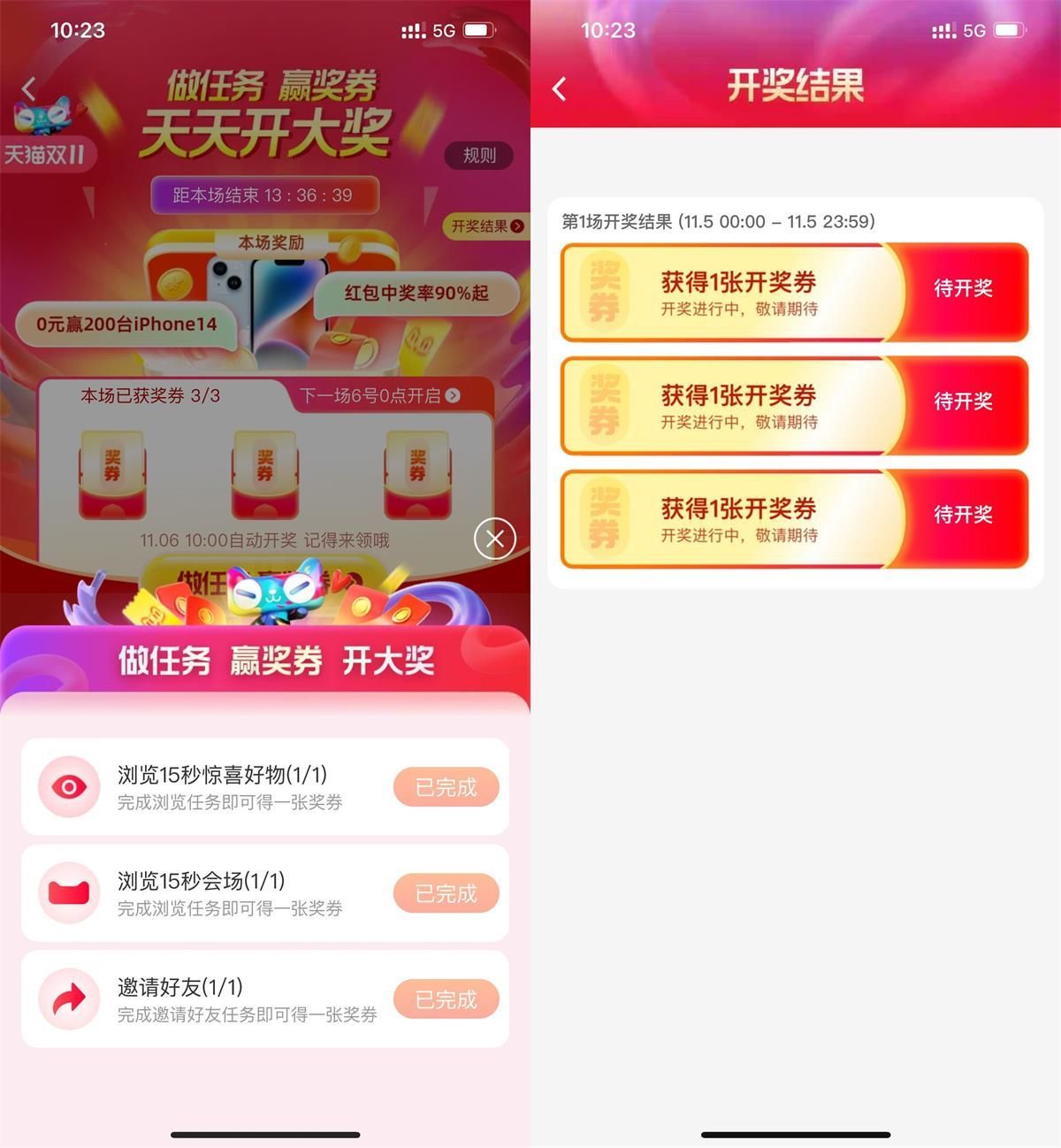This screenshot has height=1148, width=1061.
Task: Open the first 待开奖 ticket
Action: 962,288
